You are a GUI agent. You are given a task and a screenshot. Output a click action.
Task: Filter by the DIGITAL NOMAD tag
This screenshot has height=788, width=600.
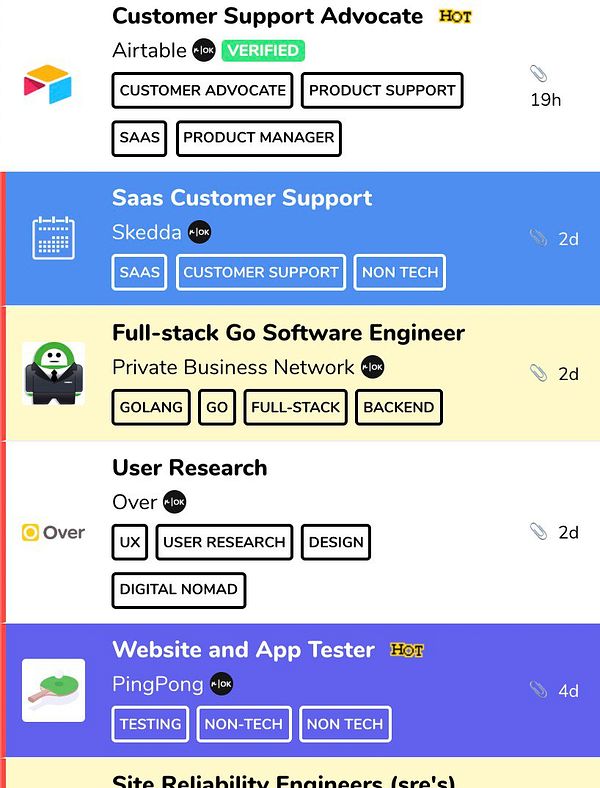pyautogui.click(x=178, y=590)
